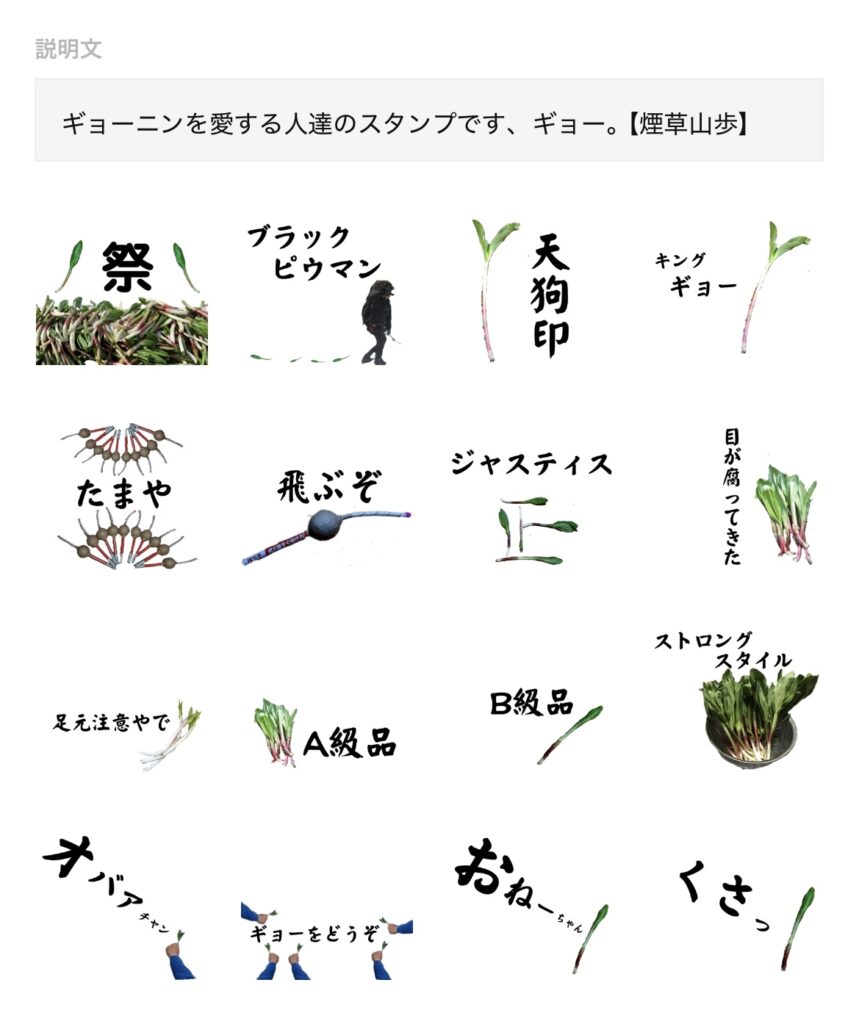The width and height of the screenshot is (859, 1024).
Task: Tap the ギョーをどうぞ sticker
Action: (x=327, y=937)
